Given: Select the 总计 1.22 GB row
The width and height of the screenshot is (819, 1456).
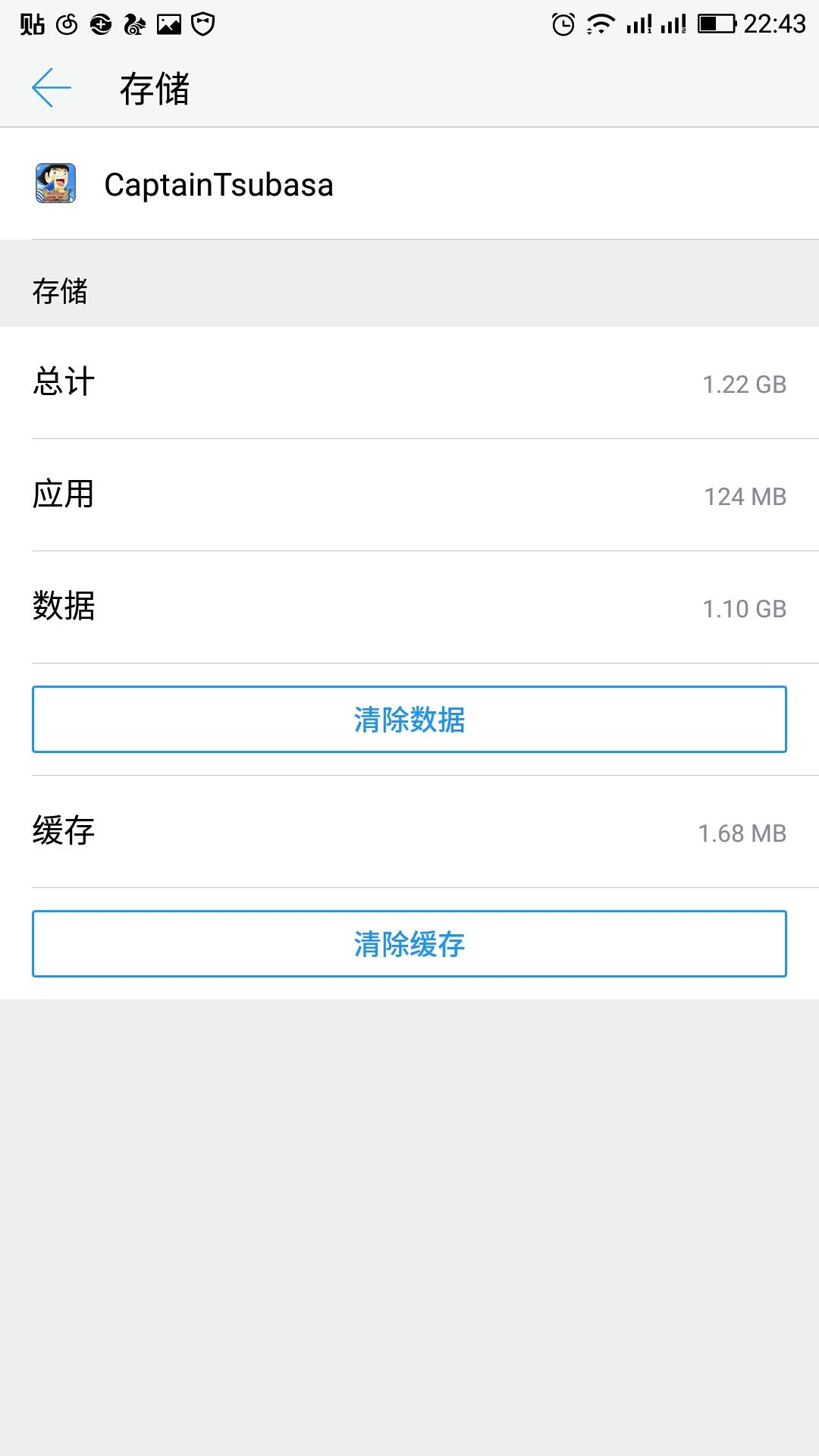Looking at the screenshot, I should 409,384.
